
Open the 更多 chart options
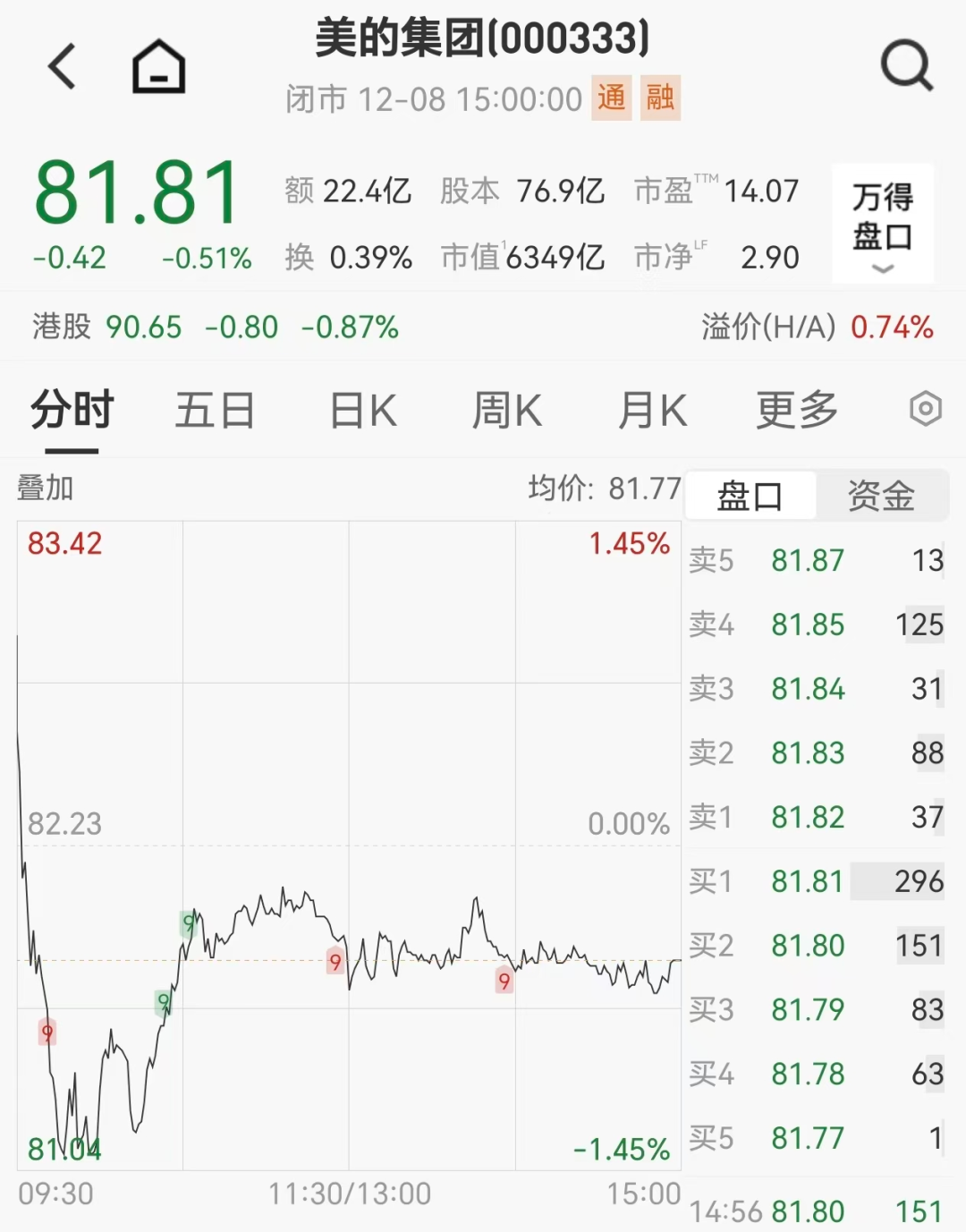(x=797, y=412)
